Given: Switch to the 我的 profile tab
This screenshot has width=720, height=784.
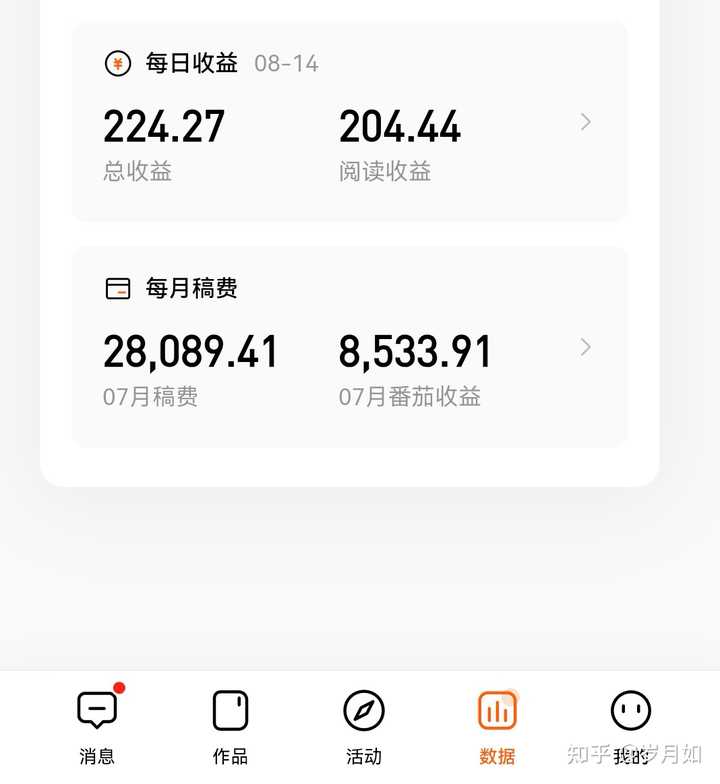Looking at the screenshot, I should tap(630, 726).
